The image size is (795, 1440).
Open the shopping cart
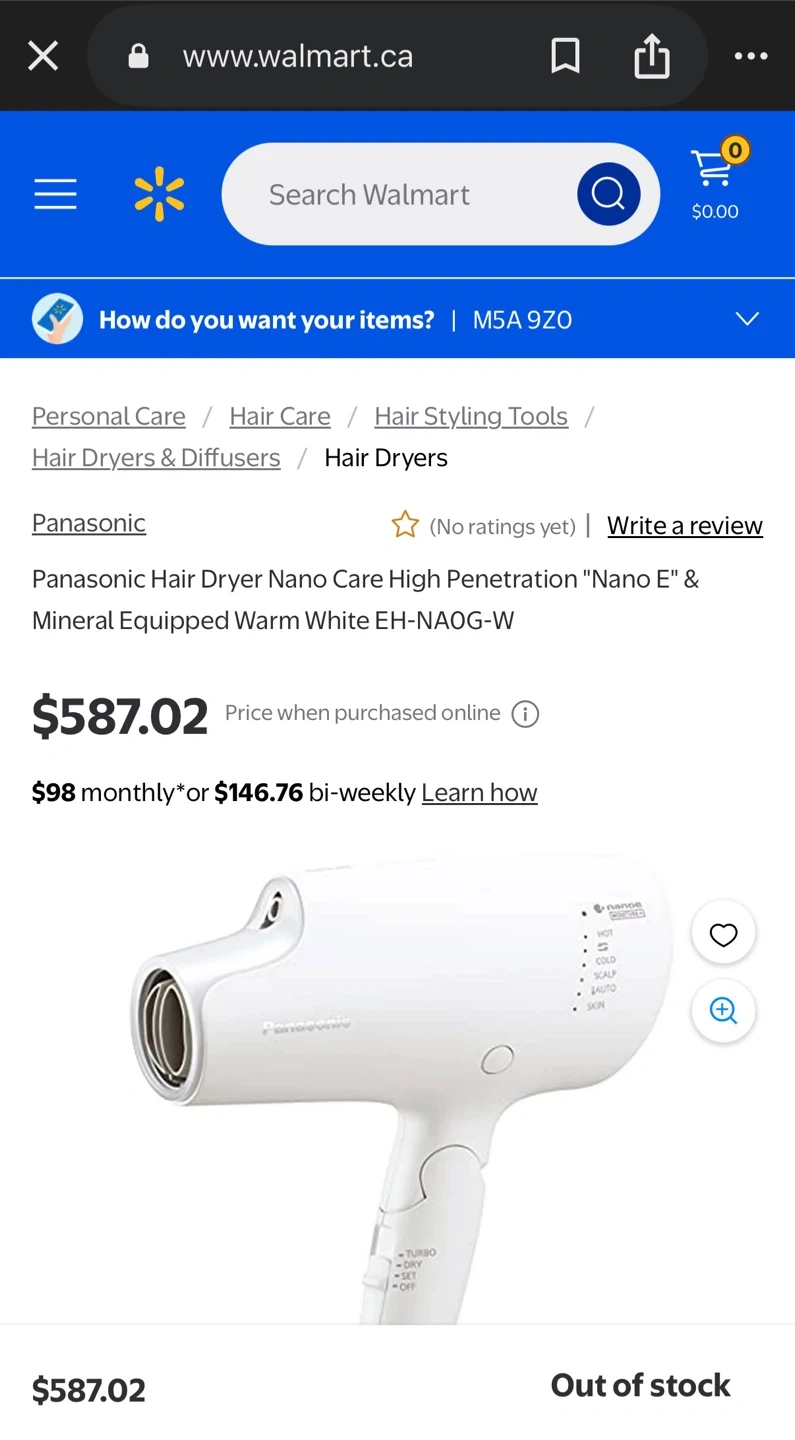715,180
